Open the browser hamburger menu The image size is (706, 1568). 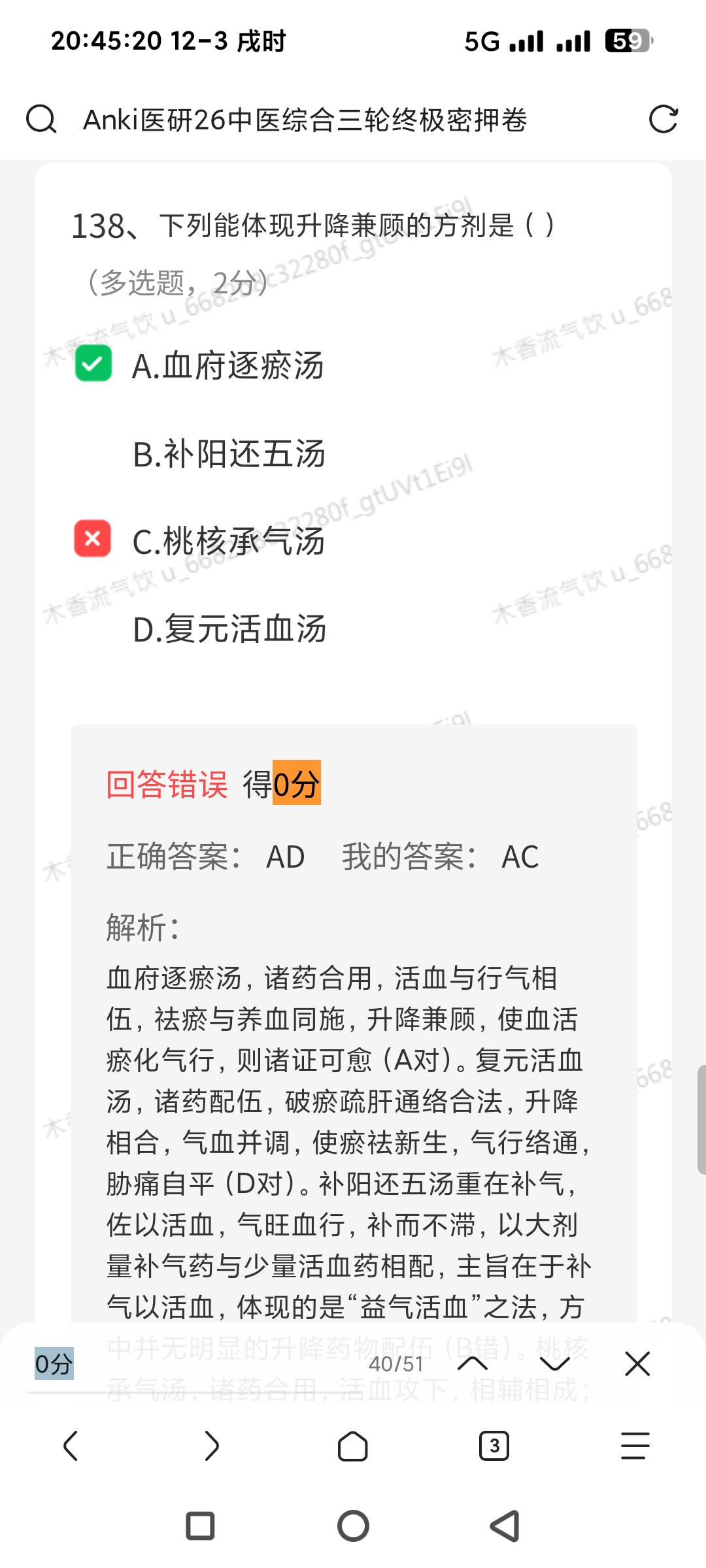pyautogui.click(x=635, y=1445)
